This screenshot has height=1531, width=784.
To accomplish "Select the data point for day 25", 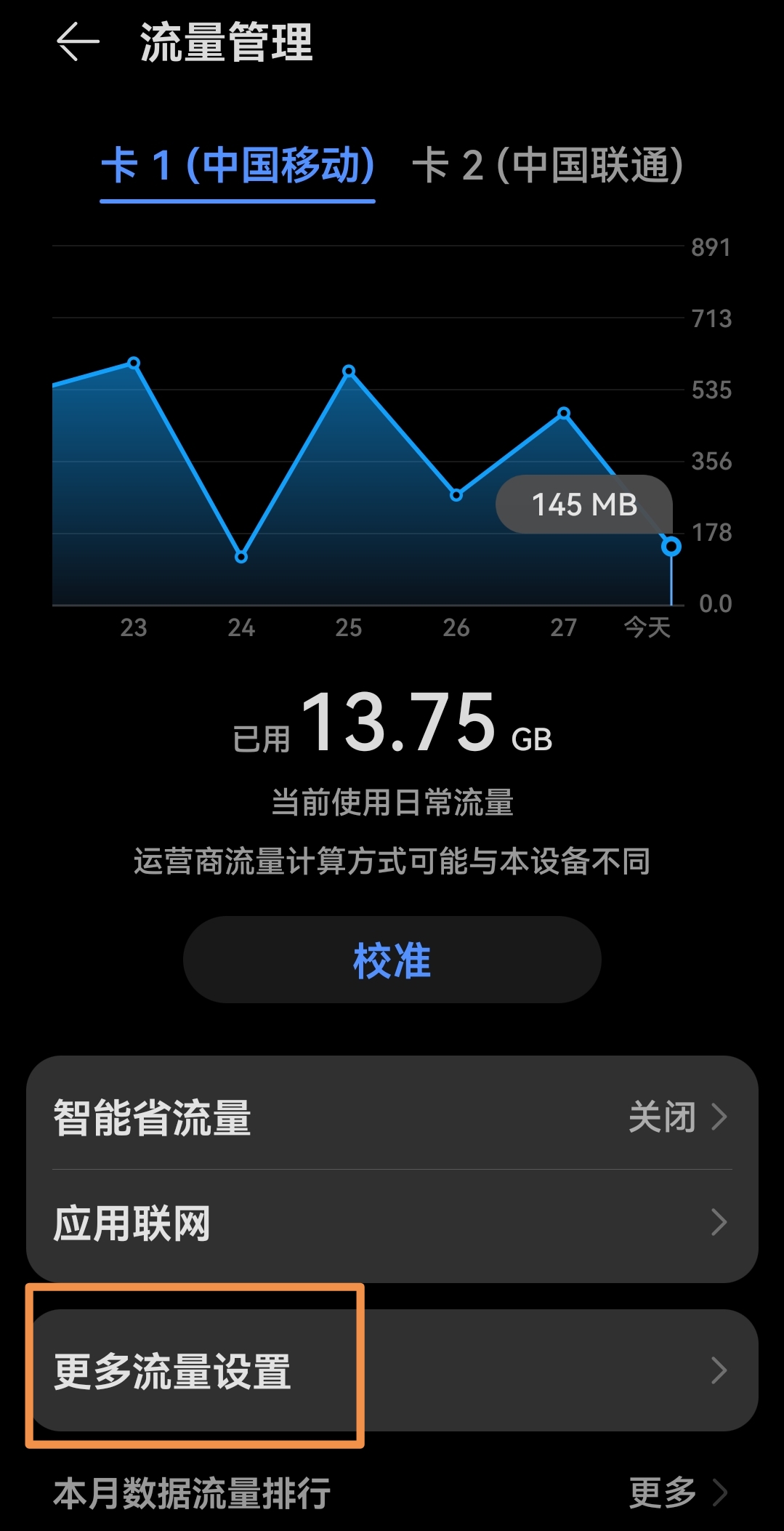I will [x=349, y=371].
